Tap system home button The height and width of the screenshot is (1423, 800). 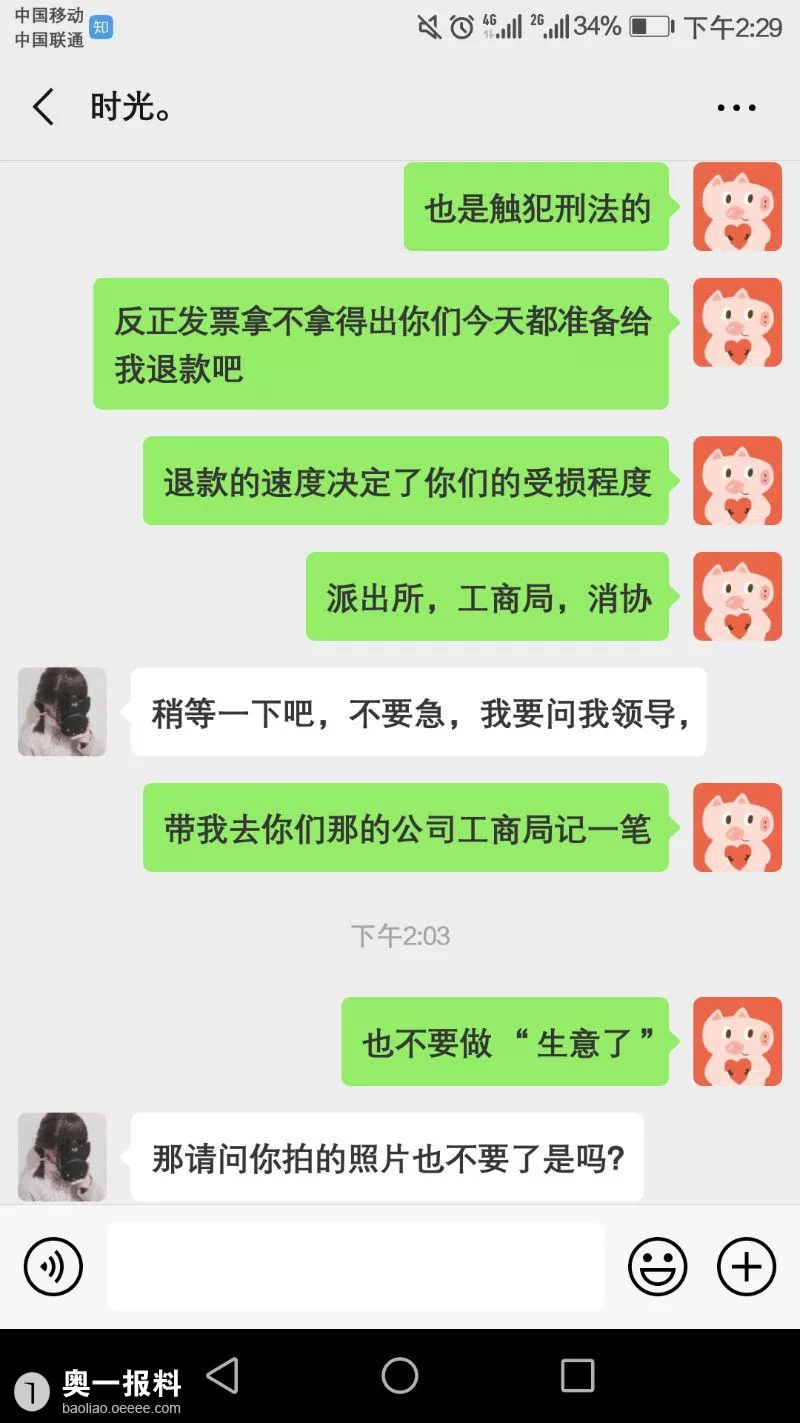pyautogui.click(x=399, y=1376)
